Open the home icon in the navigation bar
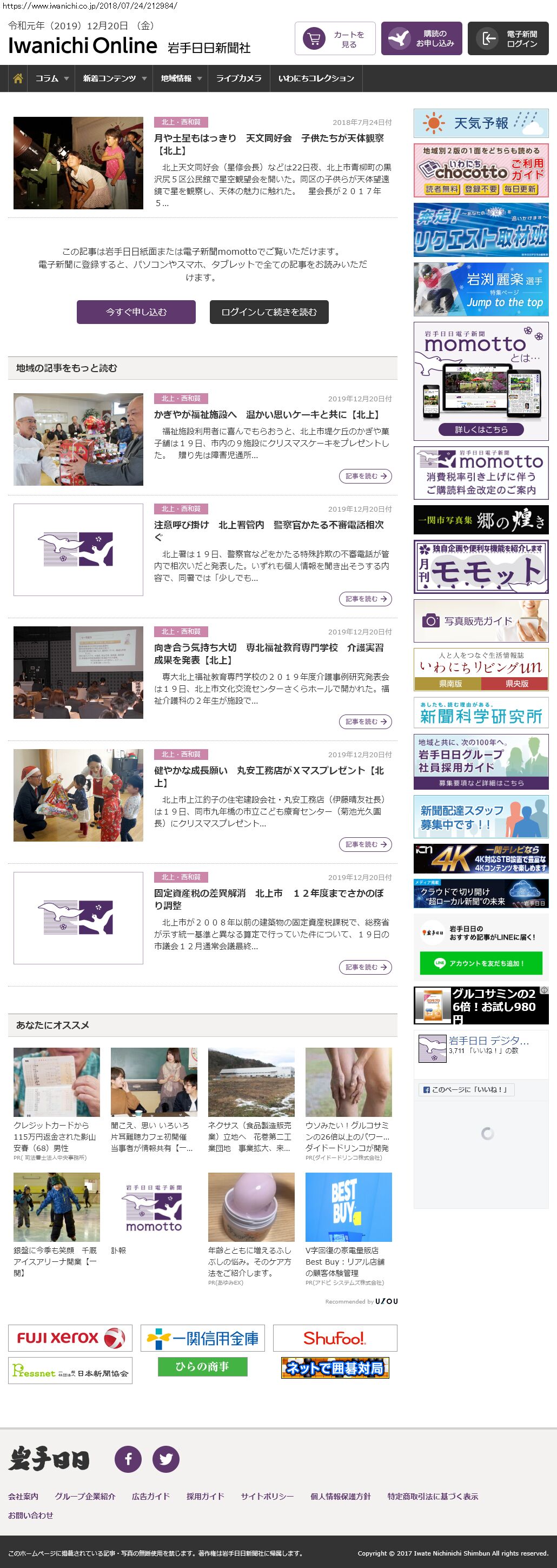Screen dimensions: 557x1568 [x=18, y=78]
